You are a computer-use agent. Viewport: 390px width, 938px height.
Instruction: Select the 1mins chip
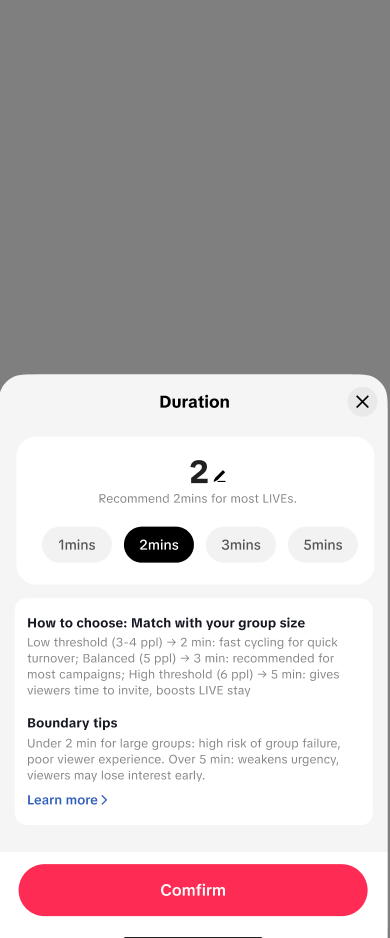77,545
